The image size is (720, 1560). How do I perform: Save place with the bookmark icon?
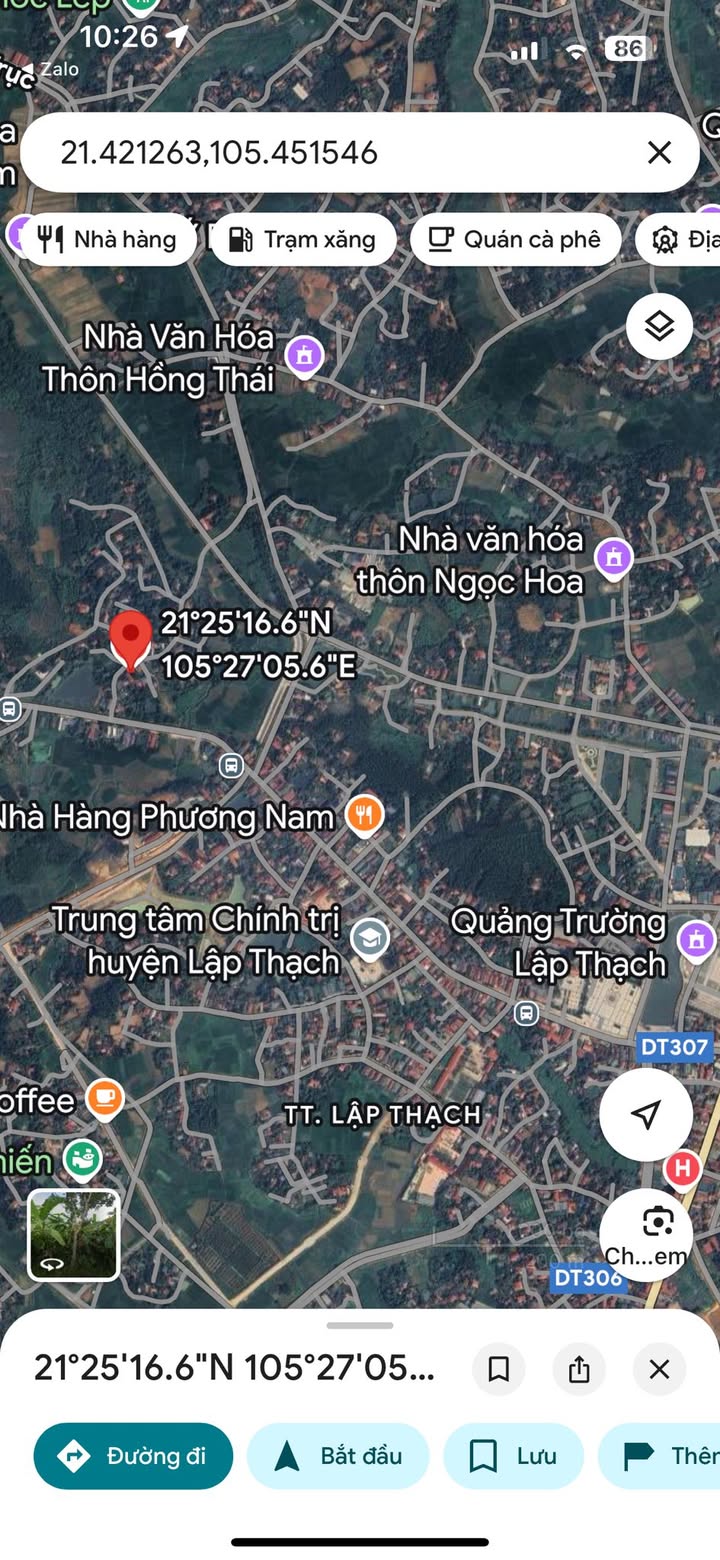(x=499, y=1369)
